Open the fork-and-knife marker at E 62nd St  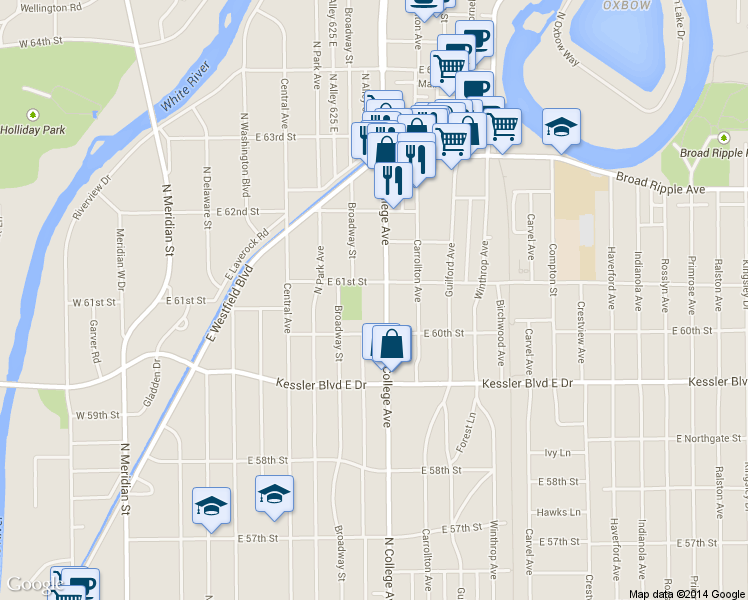pos(393,180)
